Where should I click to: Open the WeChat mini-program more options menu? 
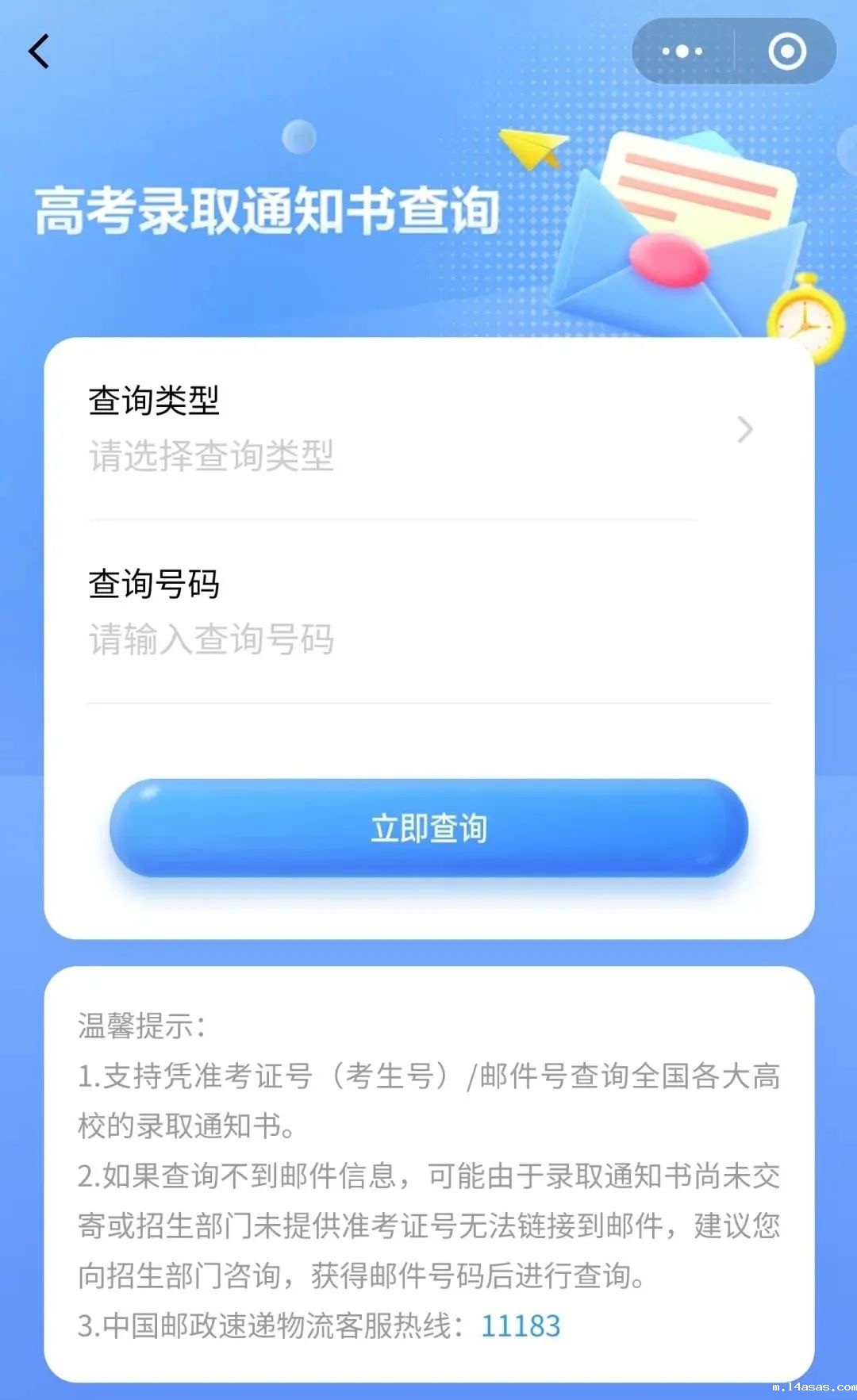[x=681, y=51]
